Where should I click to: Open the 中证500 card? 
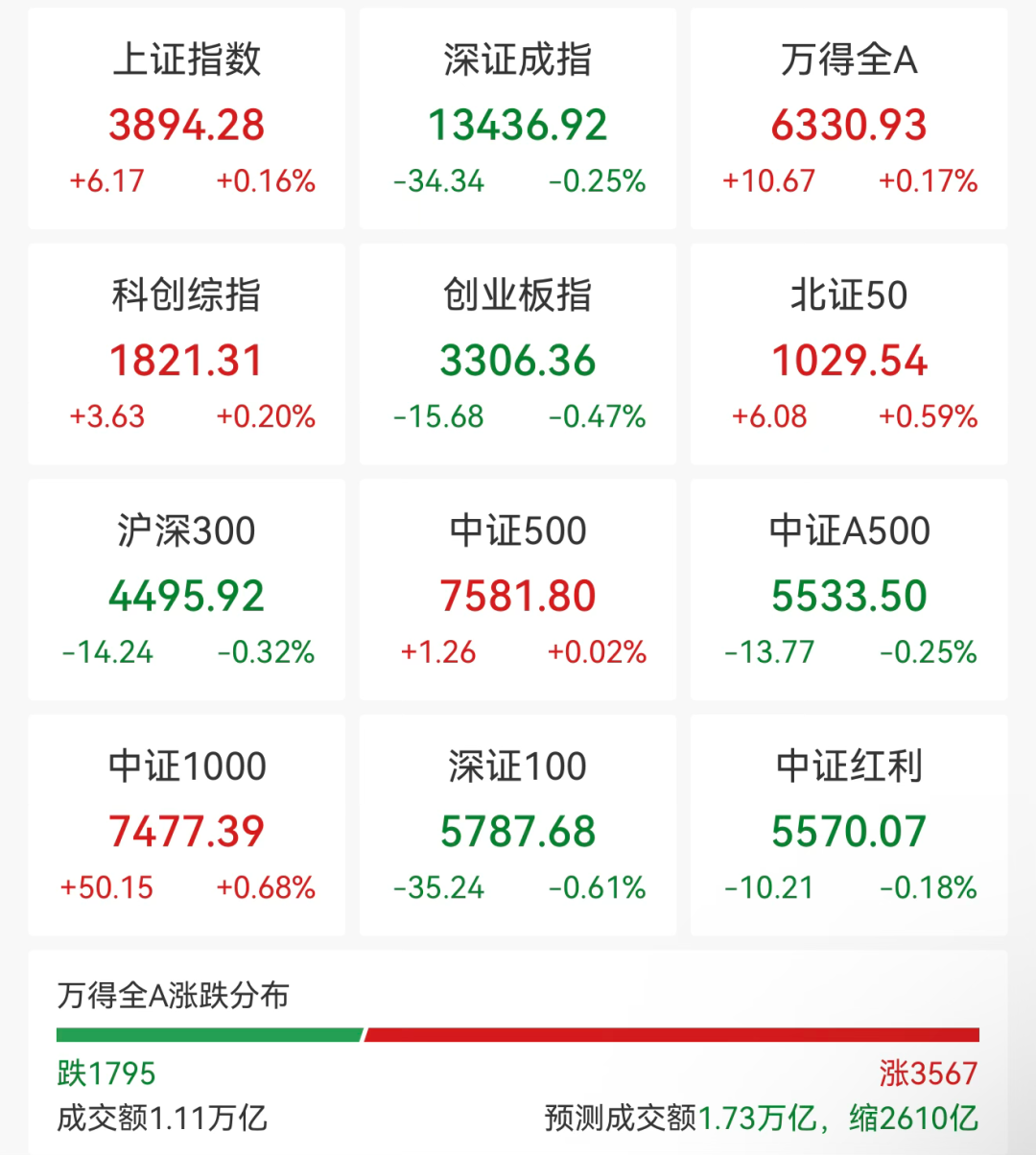click(x=518, y=590)
